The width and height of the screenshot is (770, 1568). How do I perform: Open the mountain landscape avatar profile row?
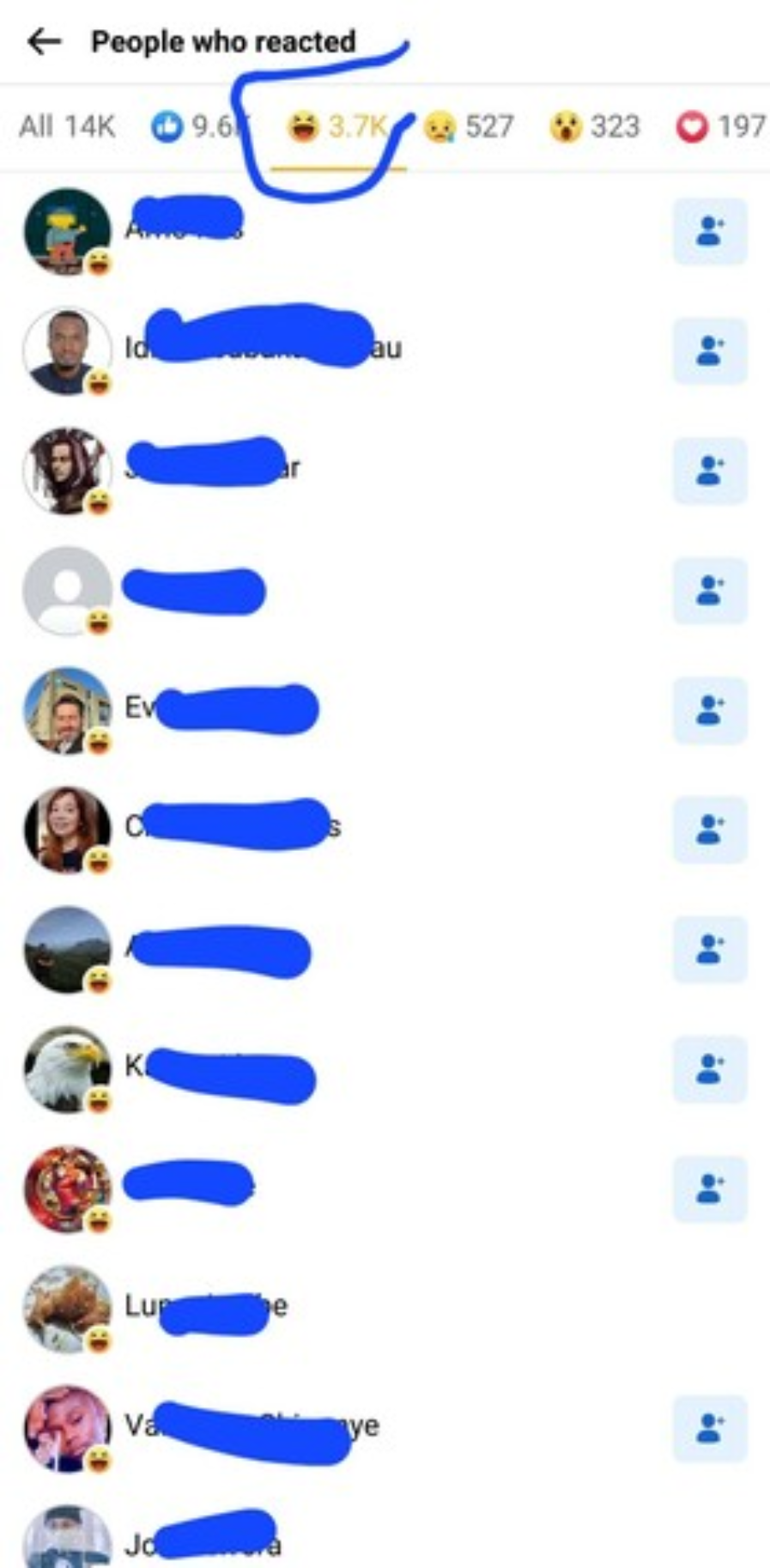pos(215,950)
